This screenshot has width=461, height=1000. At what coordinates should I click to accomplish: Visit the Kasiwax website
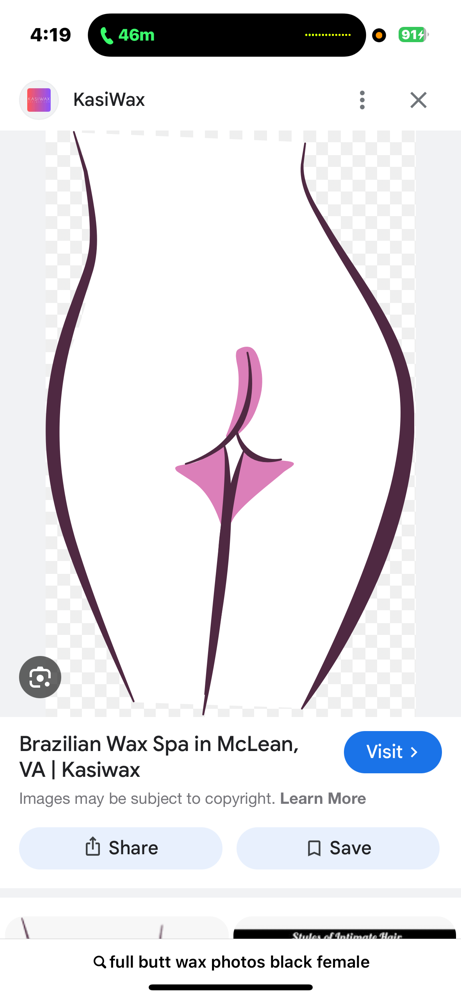393,752
